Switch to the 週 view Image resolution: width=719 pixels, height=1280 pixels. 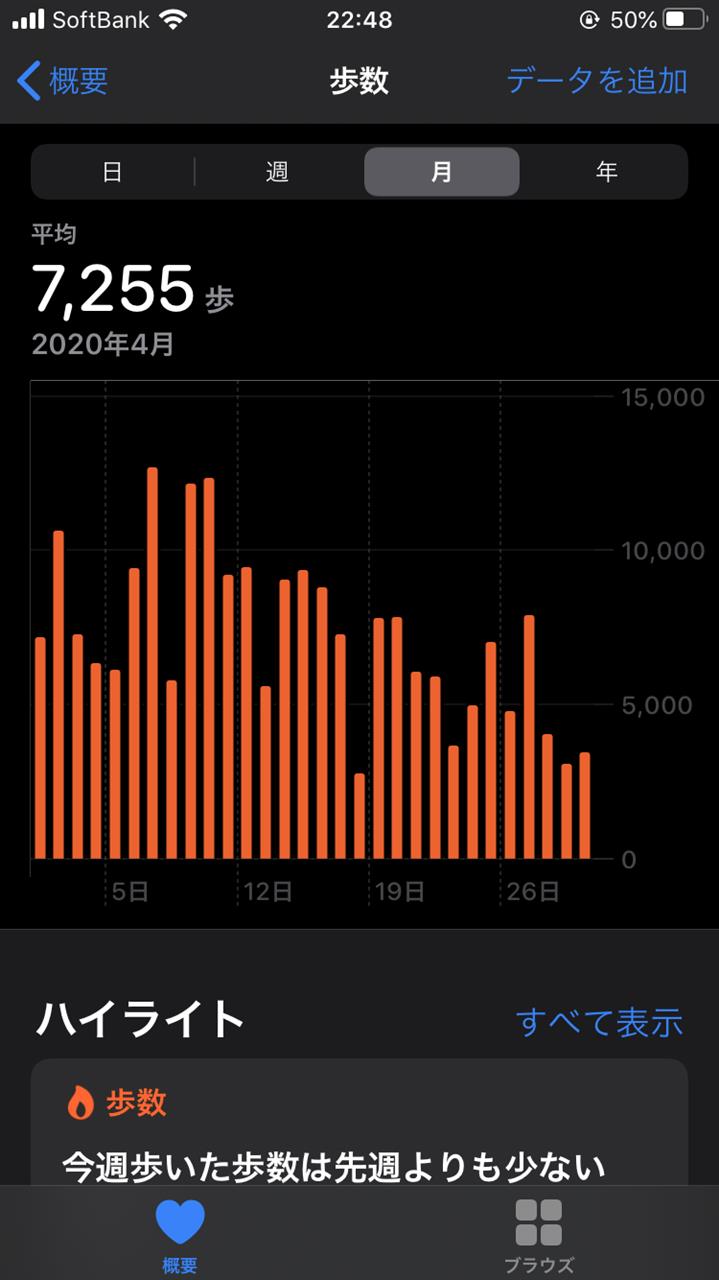click(277, 172)
